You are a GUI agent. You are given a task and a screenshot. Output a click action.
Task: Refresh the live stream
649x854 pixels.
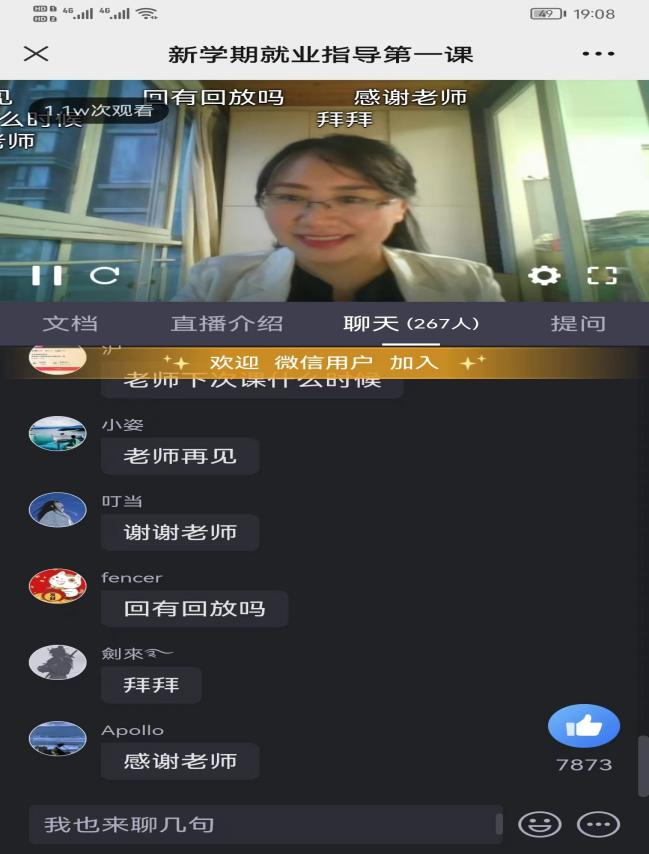pyautogui.click(x=104, y=275)
